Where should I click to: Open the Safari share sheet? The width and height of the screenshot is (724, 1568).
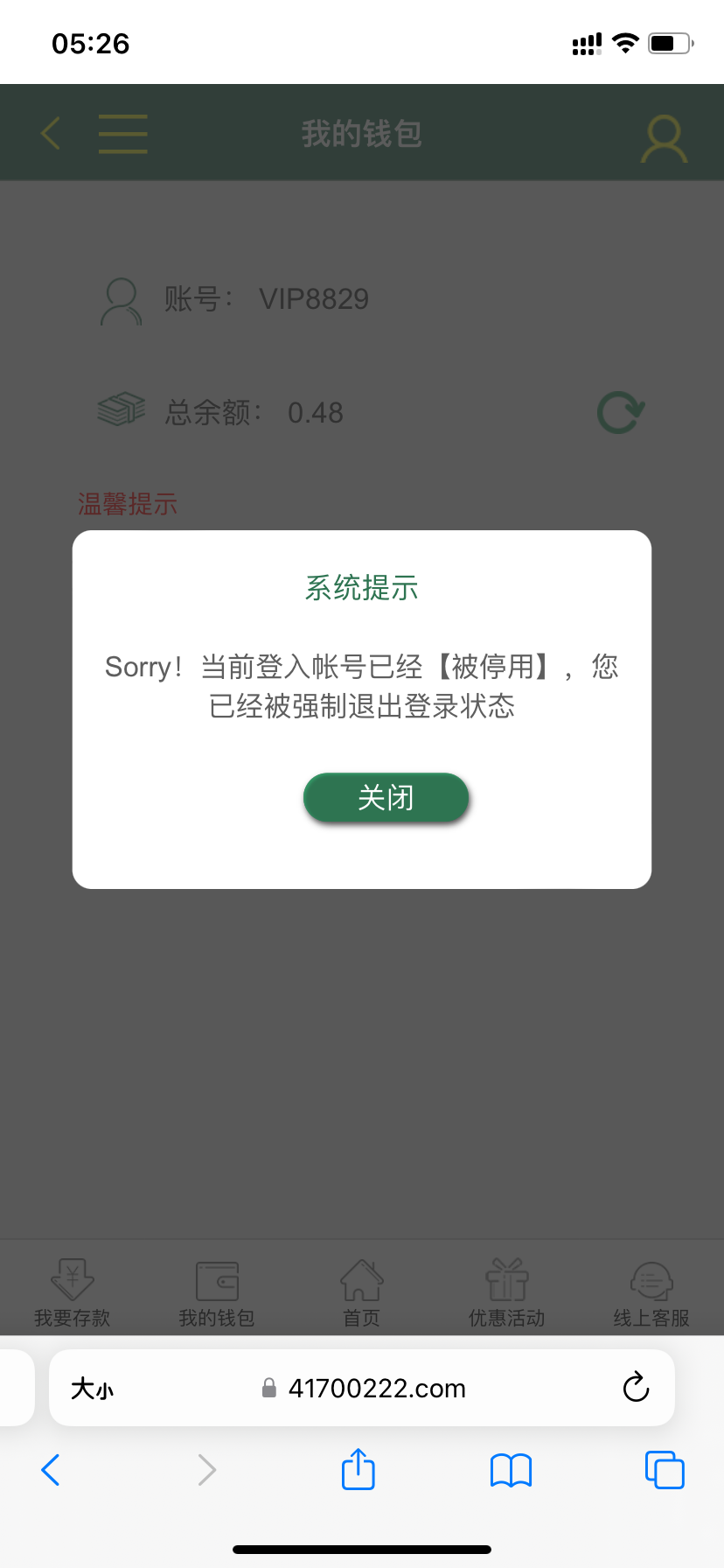tap(357, 1470)
